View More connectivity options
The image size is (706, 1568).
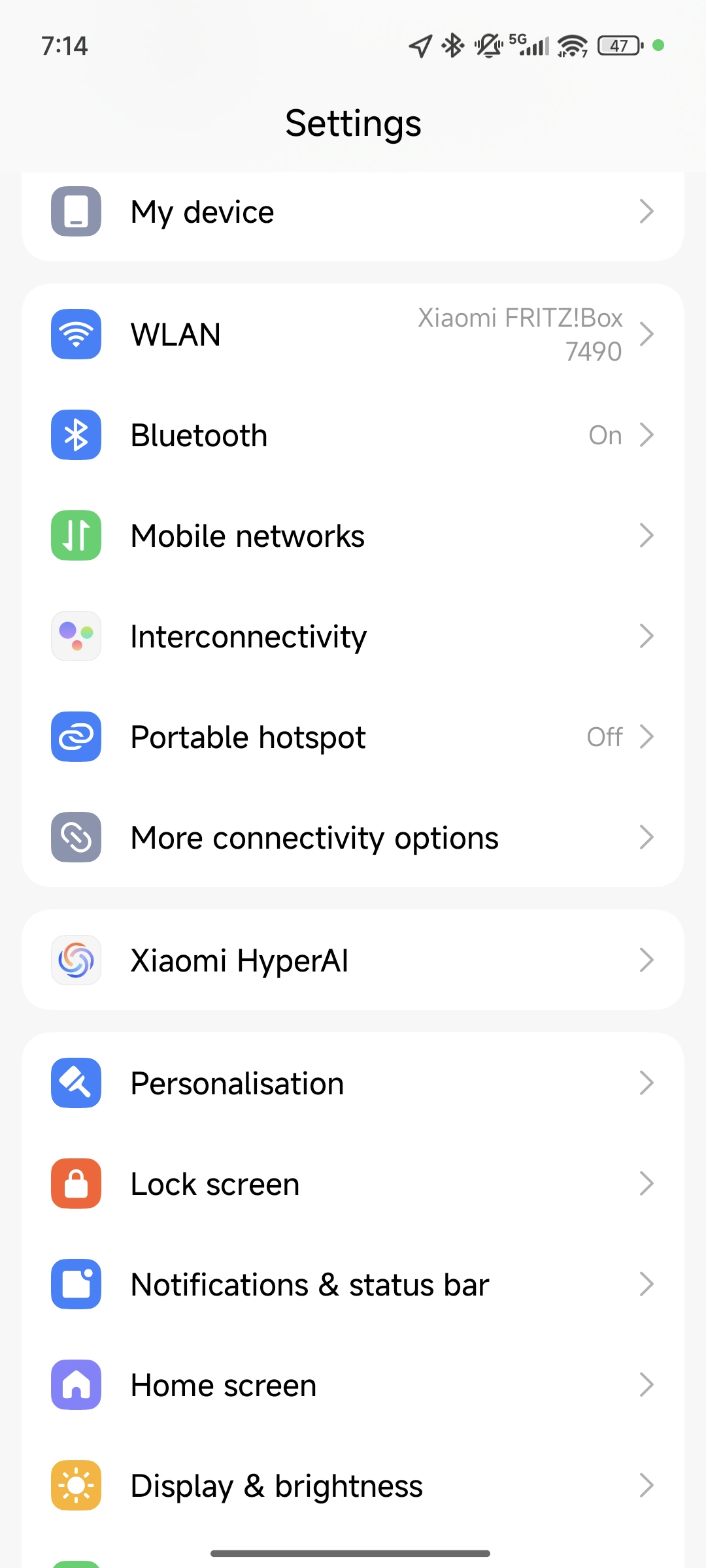tap(353, 838)
